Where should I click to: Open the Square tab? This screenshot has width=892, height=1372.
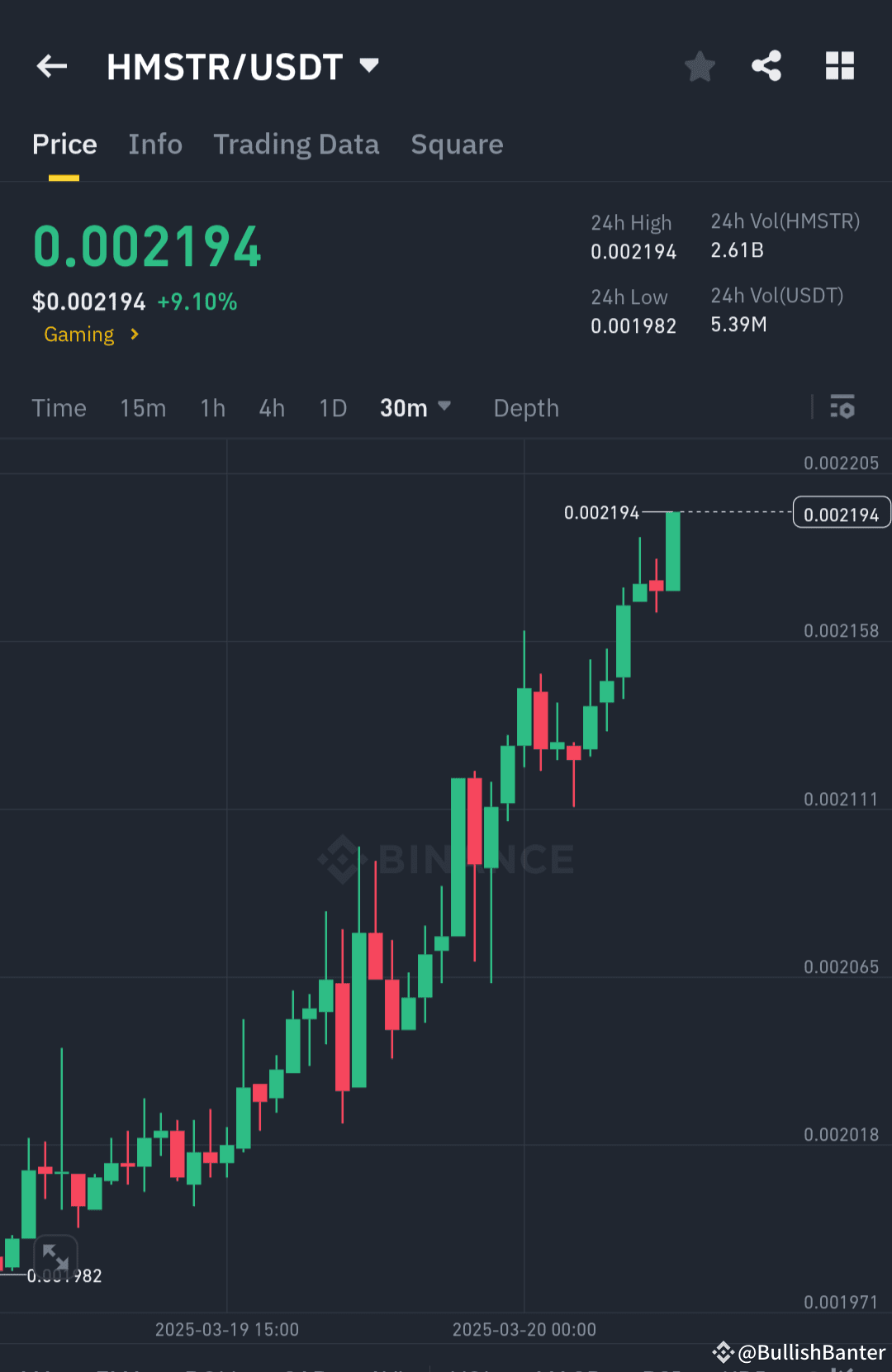point(457,144)
